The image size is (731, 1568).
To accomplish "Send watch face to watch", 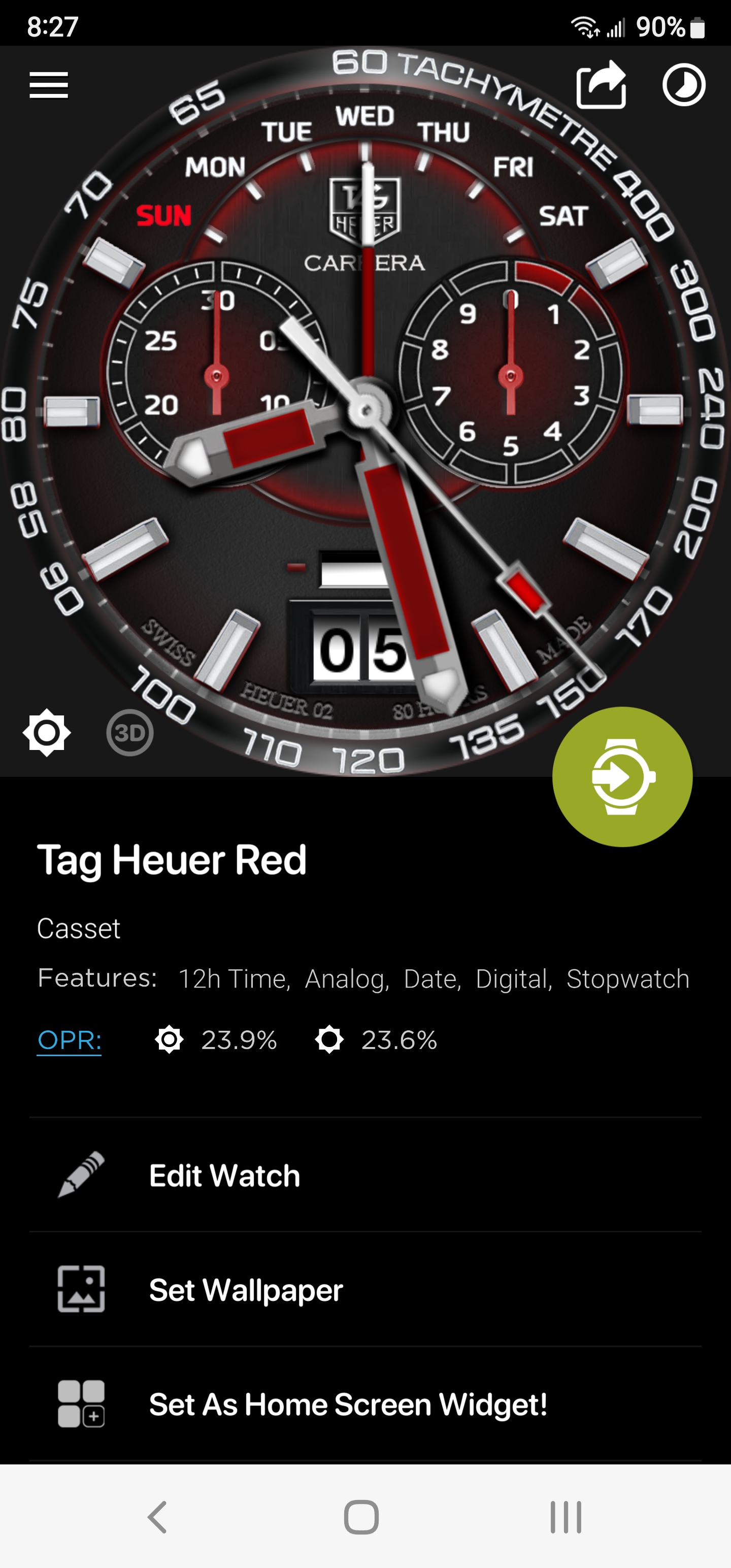I will coord(622,777).
